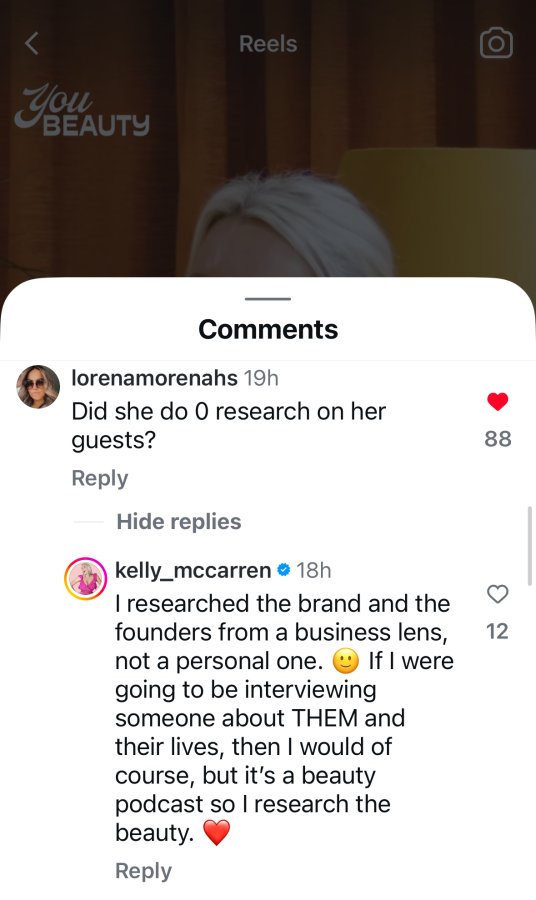The image size is (536, 900).
Task: Open the camera icon in Reels header
Action: point(496,43)
